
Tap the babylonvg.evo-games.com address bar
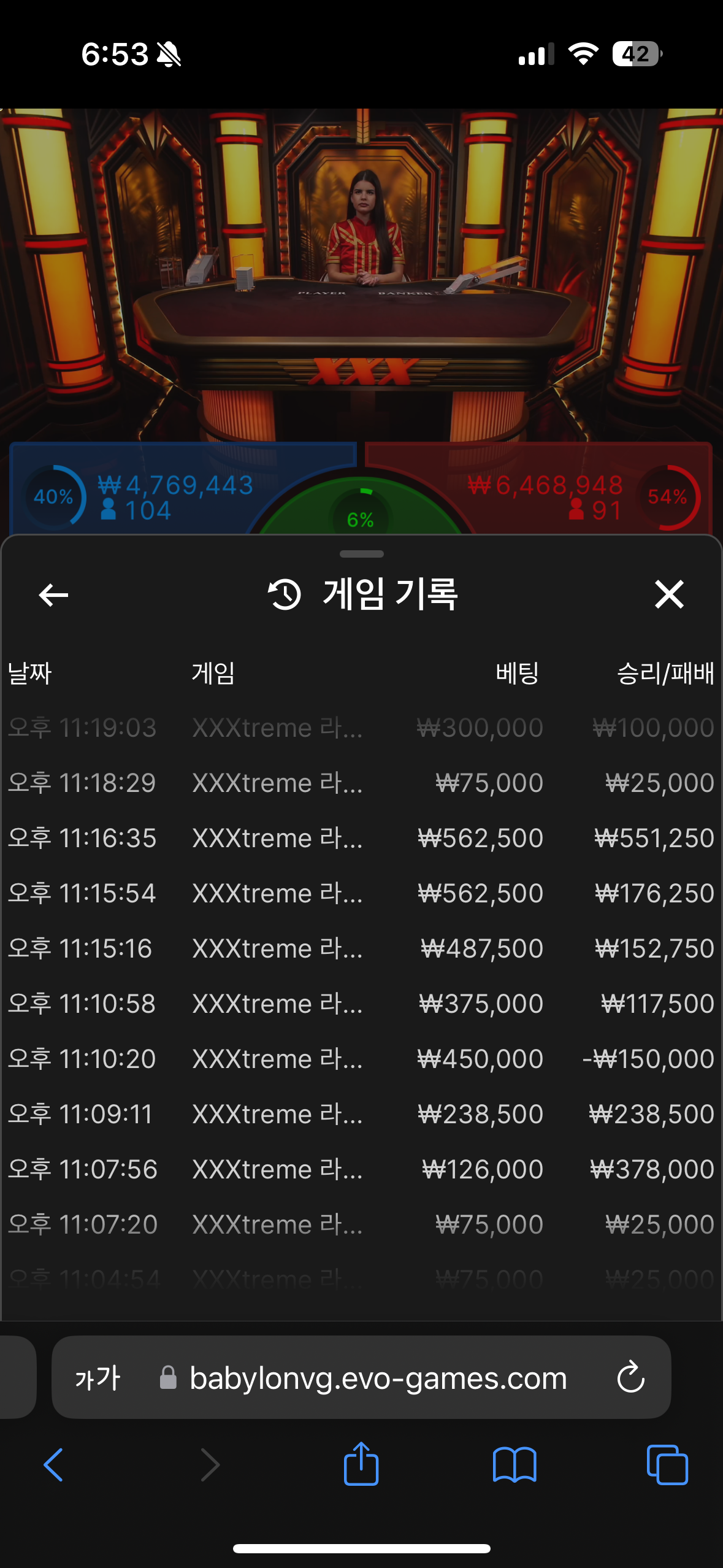point(377,1378)
